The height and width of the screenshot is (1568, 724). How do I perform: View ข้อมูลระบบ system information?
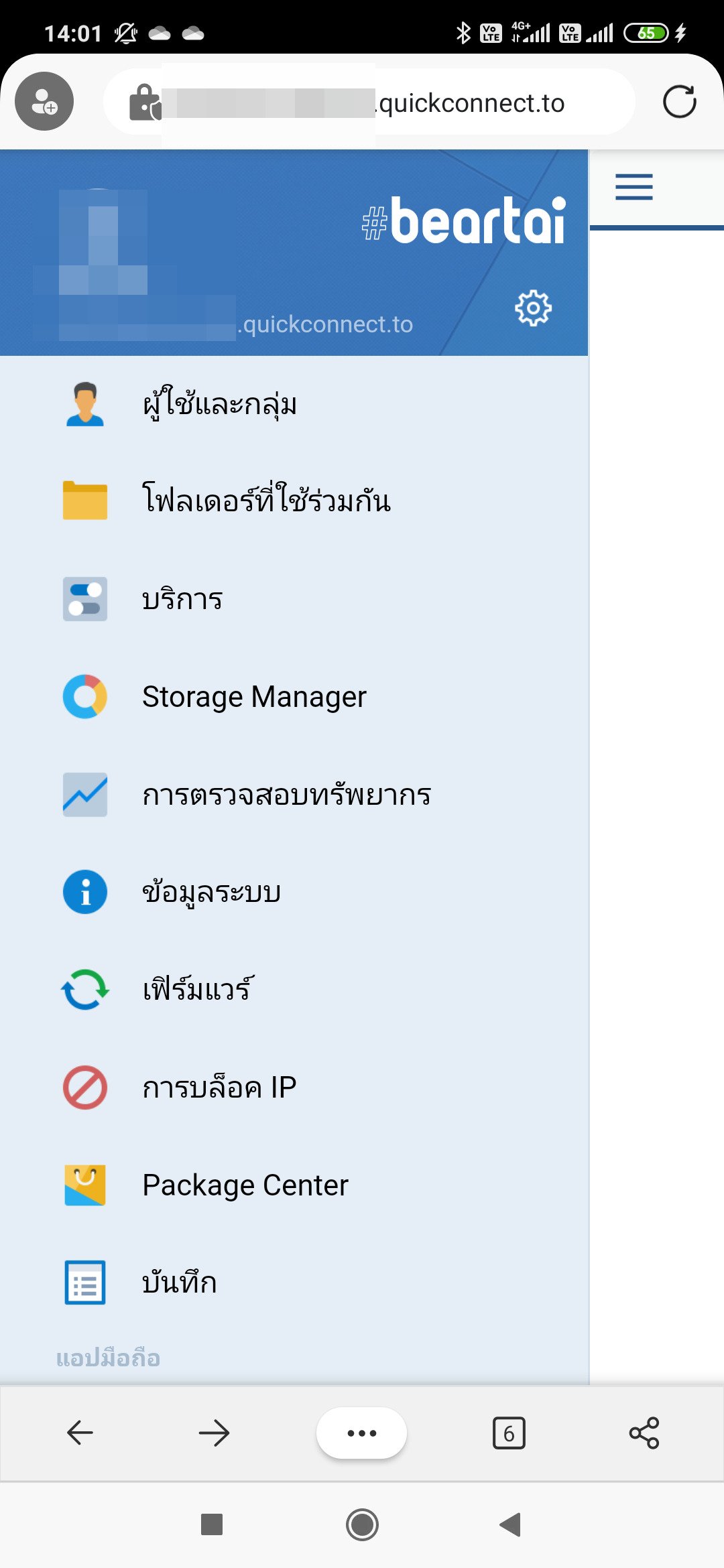(x=294, y=892)
